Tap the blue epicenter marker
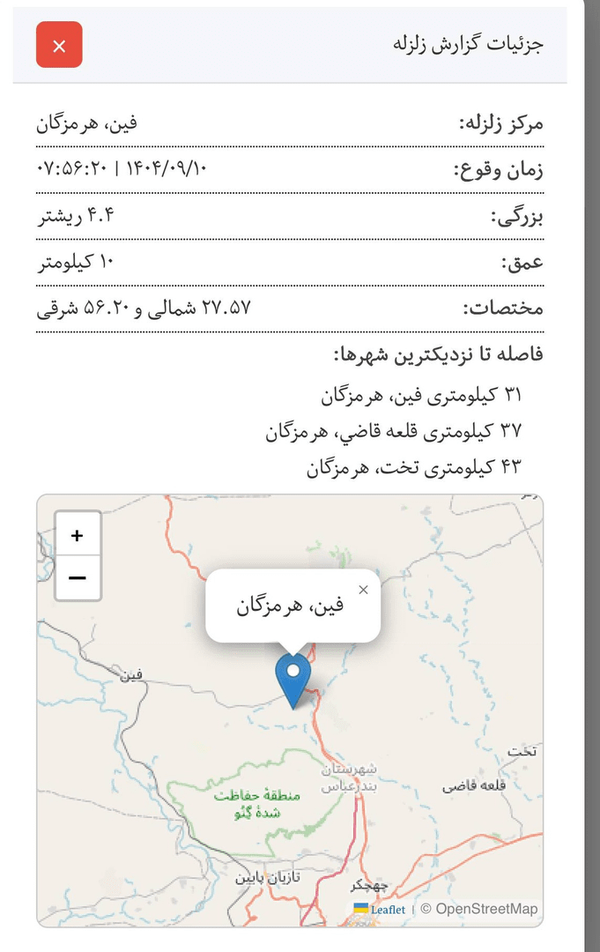Viewport: 600px width, 952px height. 293,678
